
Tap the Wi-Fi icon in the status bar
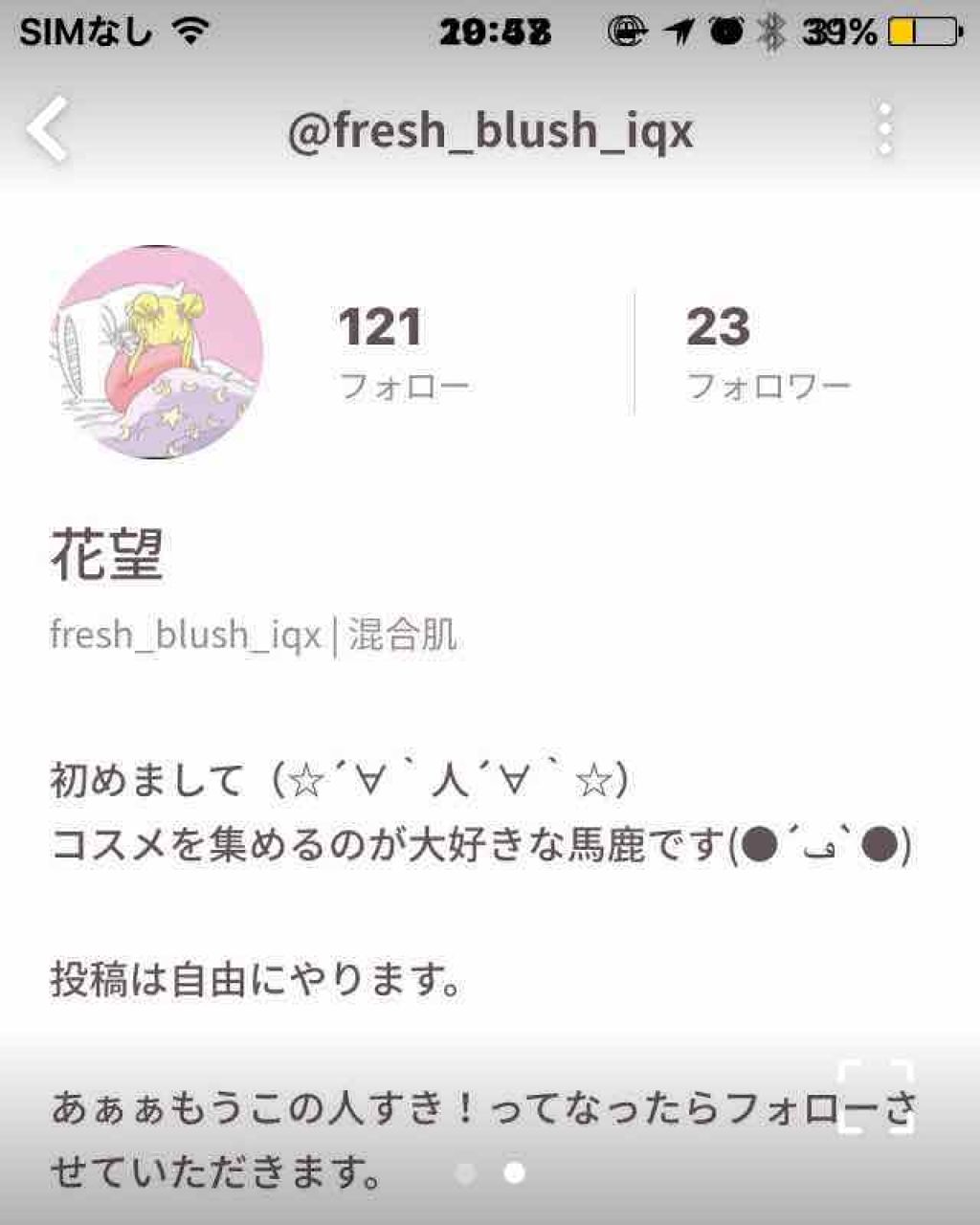pyautogui.click(x=188, y=29)
